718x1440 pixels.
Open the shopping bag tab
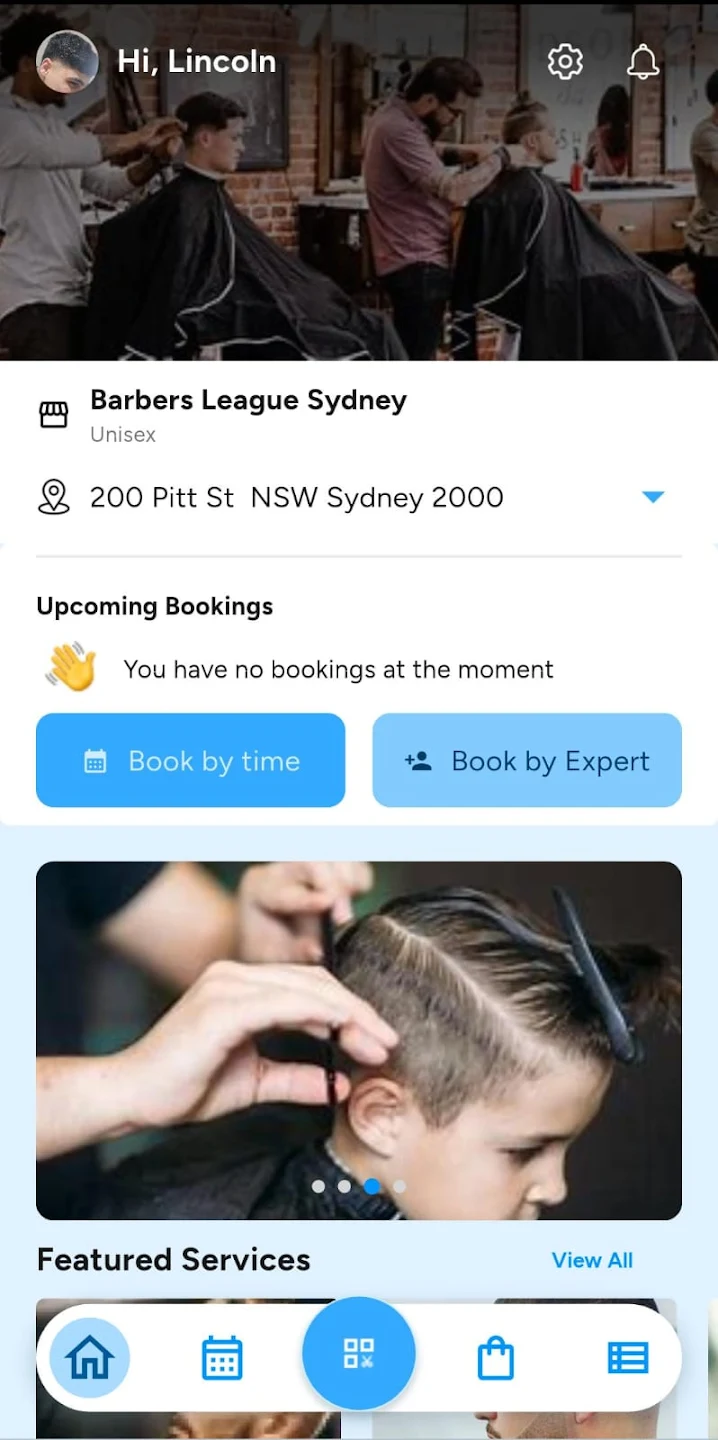coord(495,1358)
